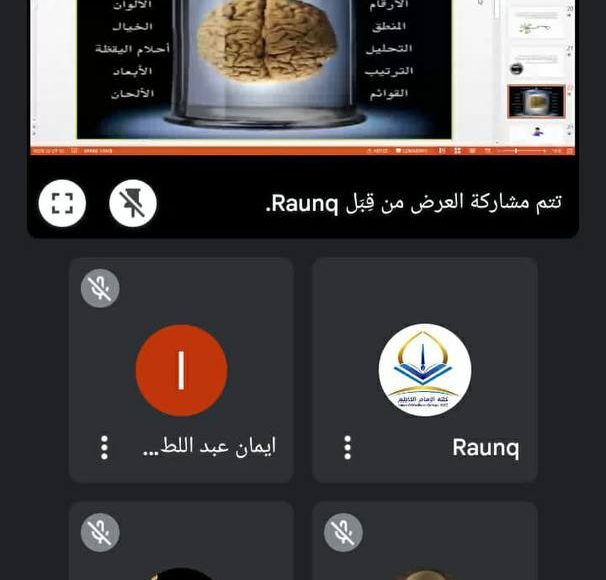The height and width of the screenshot is (580, 606).
Task: Open ايمان عبد اللط participant tile
Action: click(x=181, y=369)
